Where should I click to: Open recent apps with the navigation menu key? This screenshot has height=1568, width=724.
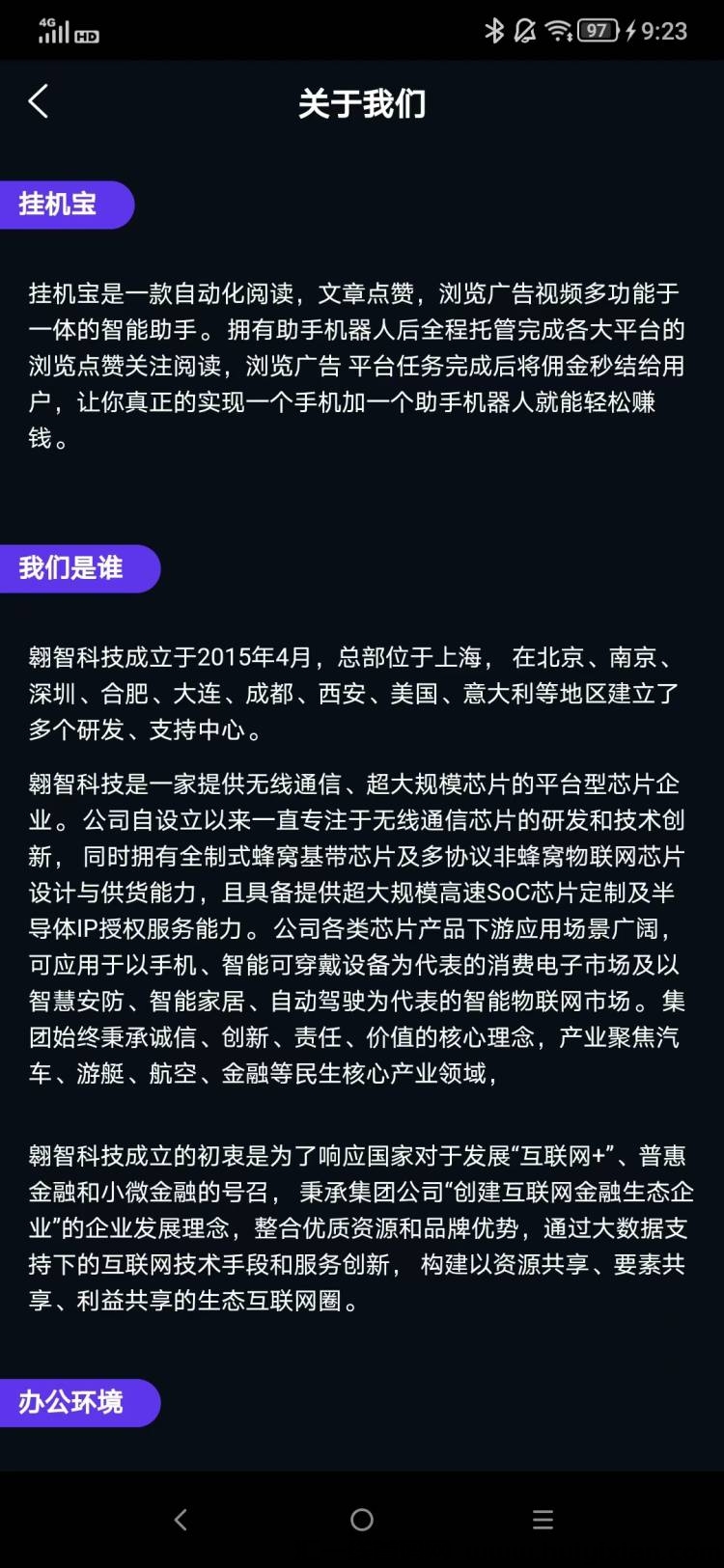[x=543, y=1518]
